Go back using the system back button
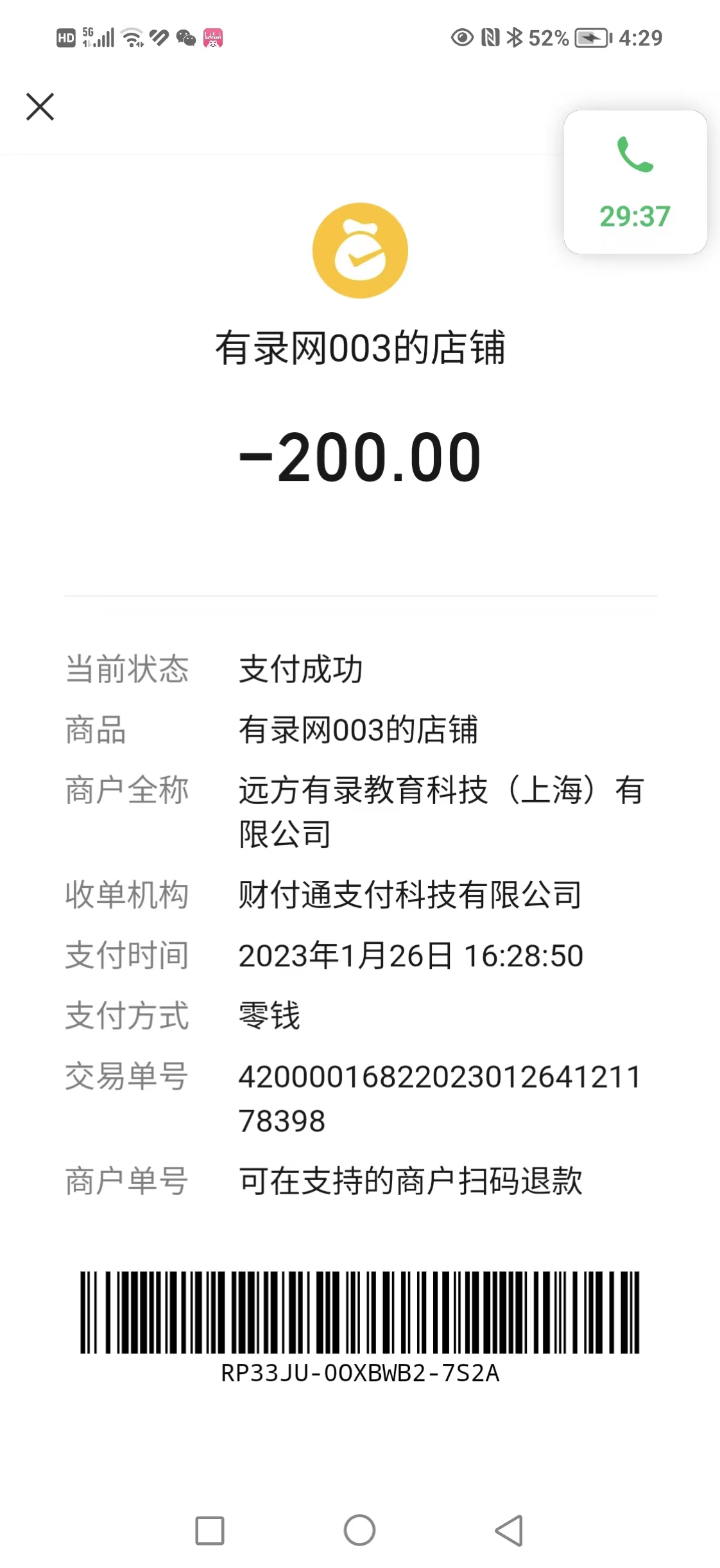The height and width of the screenshot is (1568, 720). (x=510, y=1531)
